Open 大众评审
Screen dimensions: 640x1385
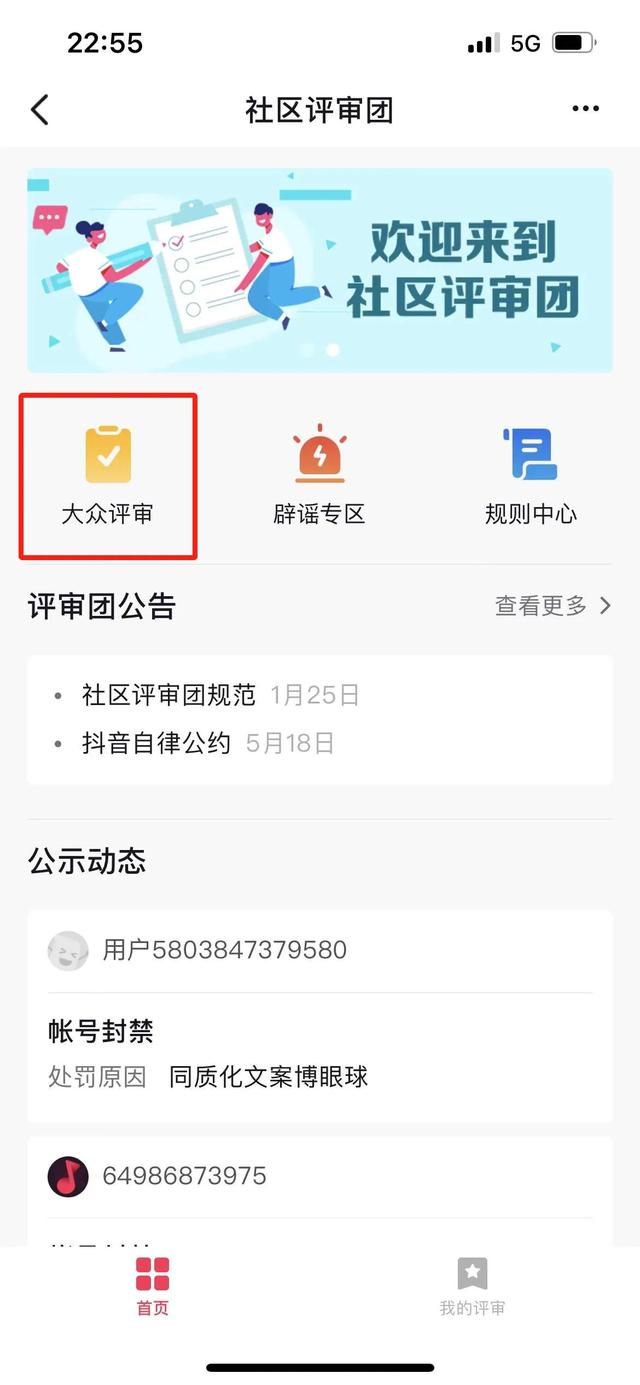pyautogui.click(x=108, y=476)
